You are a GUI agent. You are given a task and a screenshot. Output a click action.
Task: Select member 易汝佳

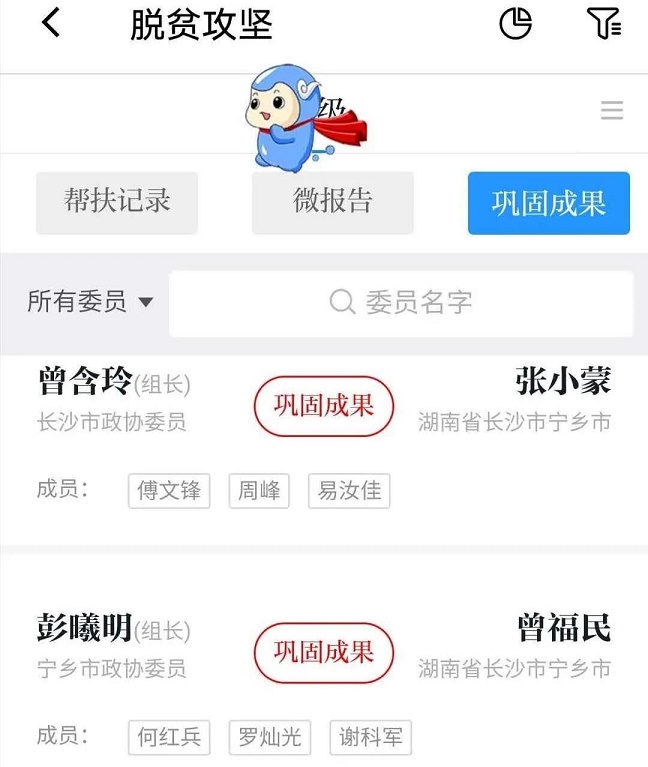pyautogui.click(x=349, y=491)
